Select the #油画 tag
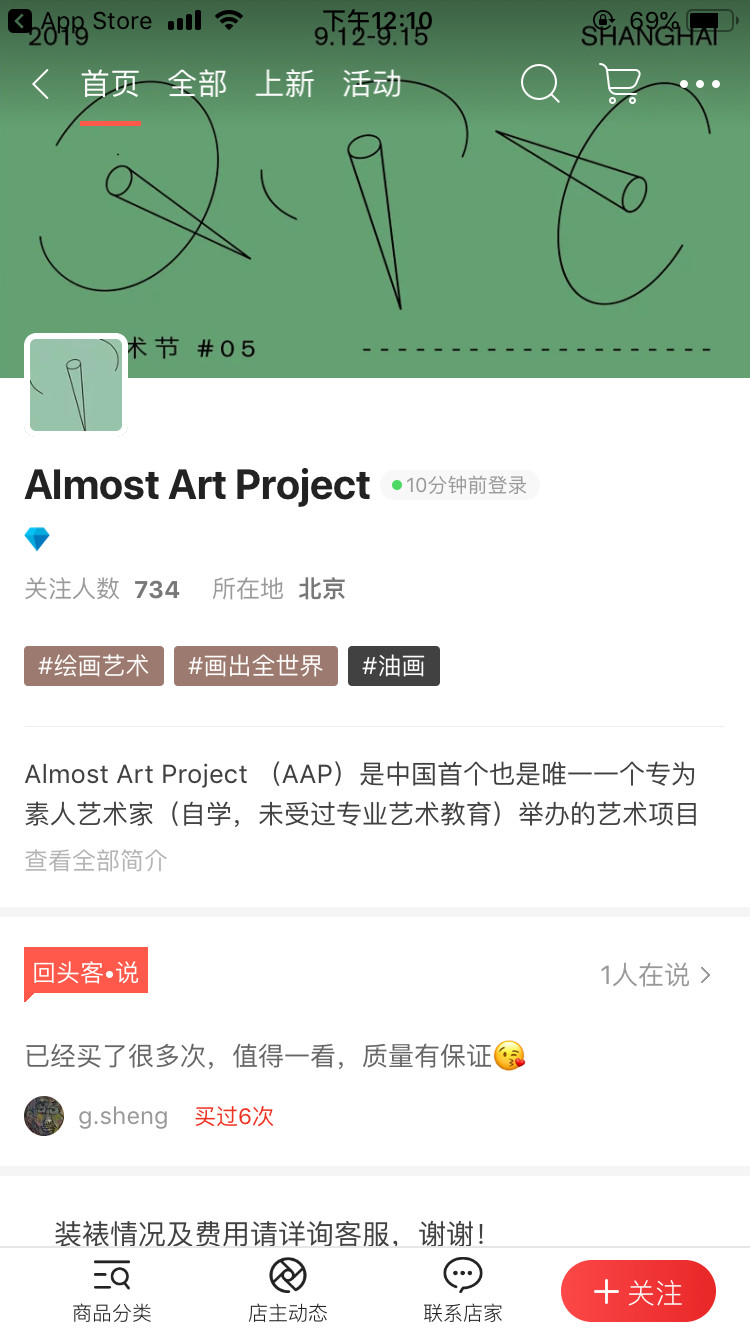The height and width of the screenshot is (1334, 750). pyautogui.click(x=394, y=666)
